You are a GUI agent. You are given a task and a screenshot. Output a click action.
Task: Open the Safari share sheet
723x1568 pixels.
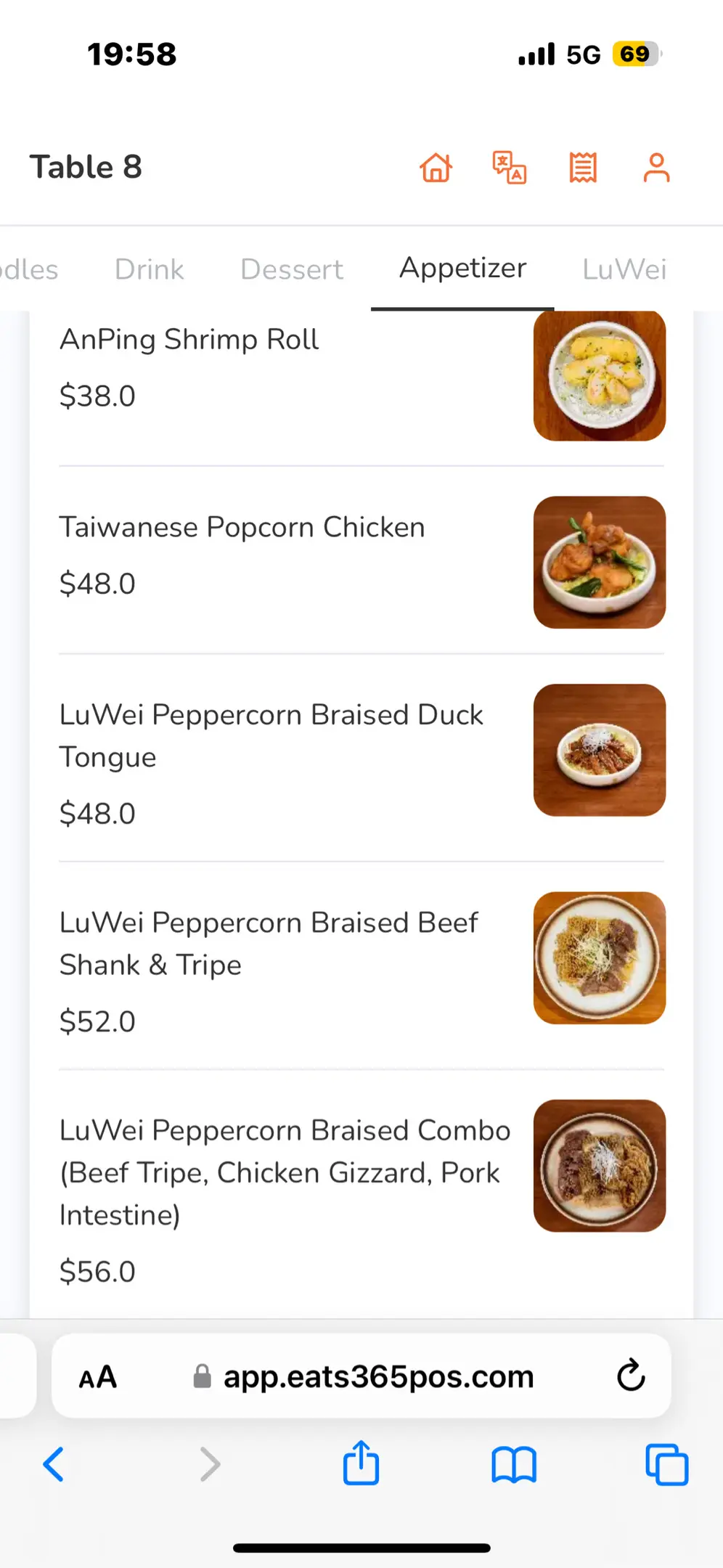(361, 1463)
